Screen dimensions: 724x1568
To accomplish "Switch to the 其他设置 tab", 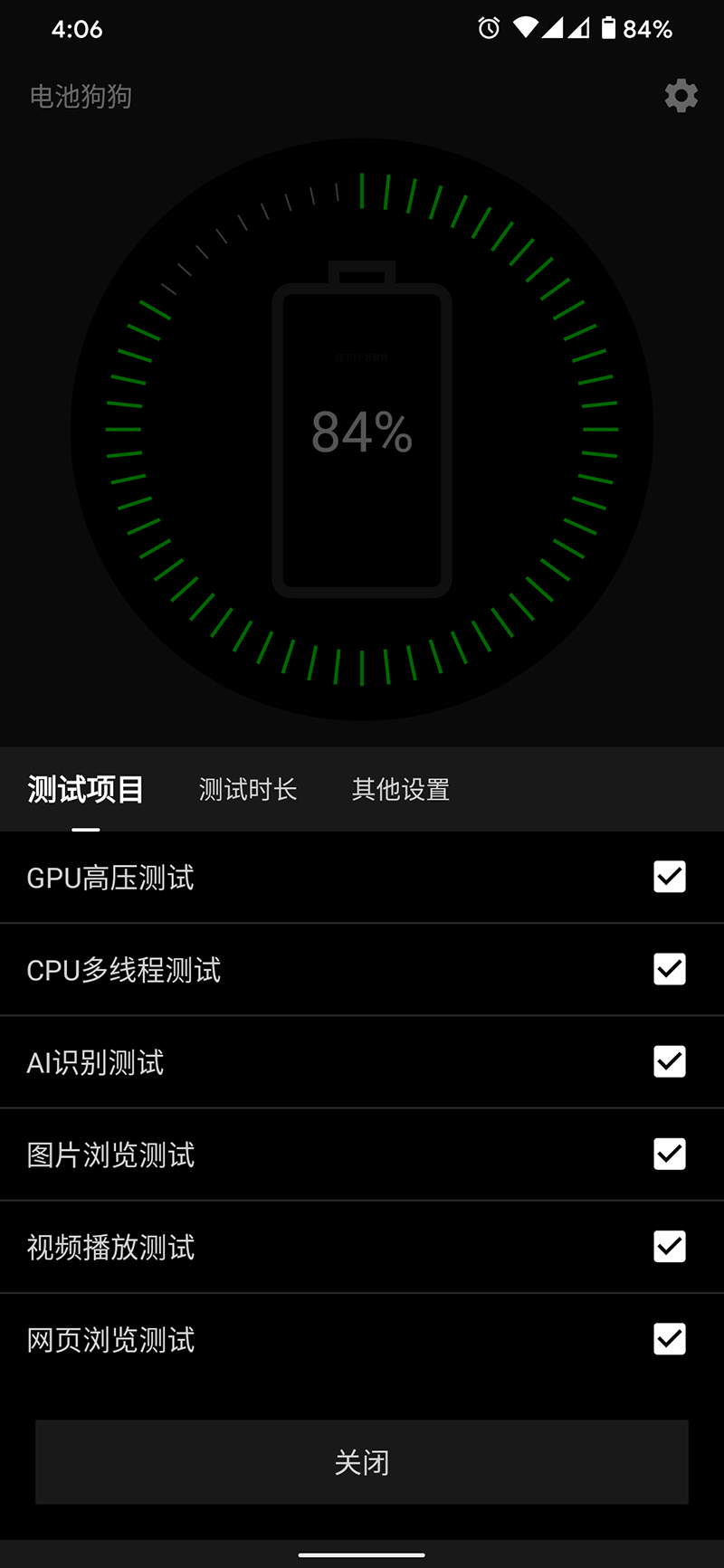I will coord(401,790).
